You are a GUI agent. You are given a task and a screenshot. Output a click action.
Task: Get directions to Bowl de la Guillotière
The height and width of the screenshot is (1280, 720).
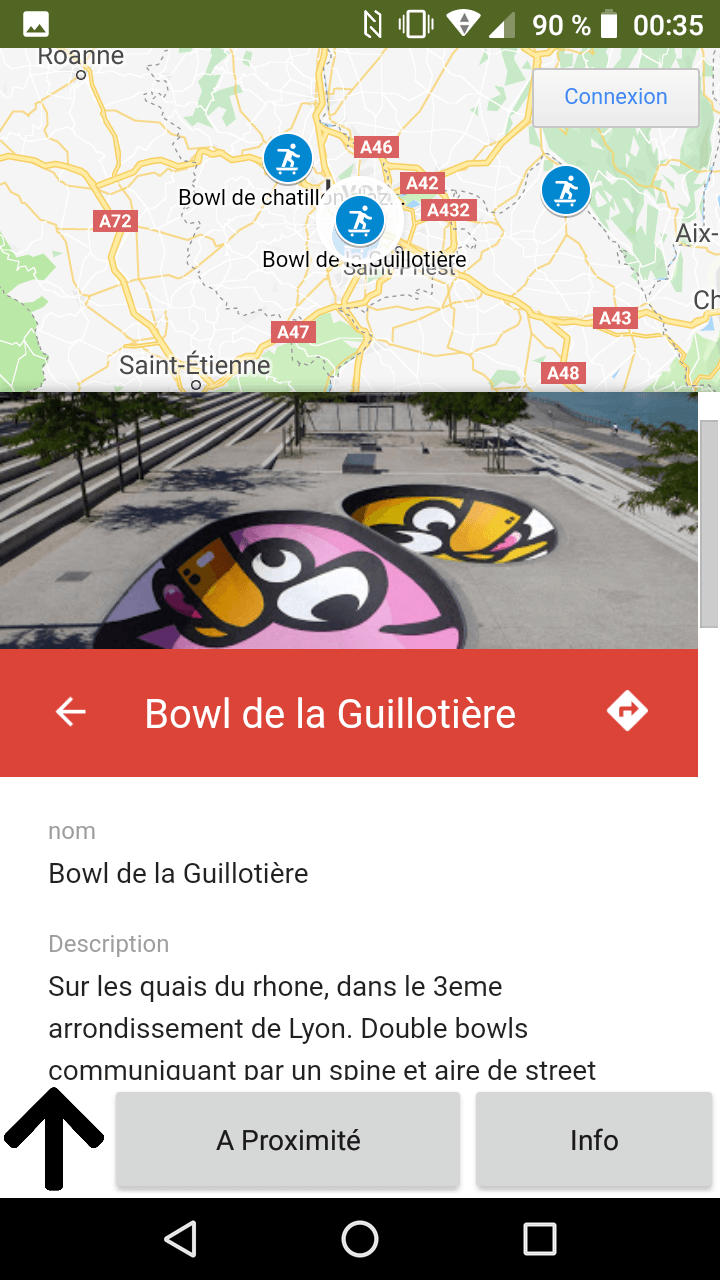click(x=627, y=712)
